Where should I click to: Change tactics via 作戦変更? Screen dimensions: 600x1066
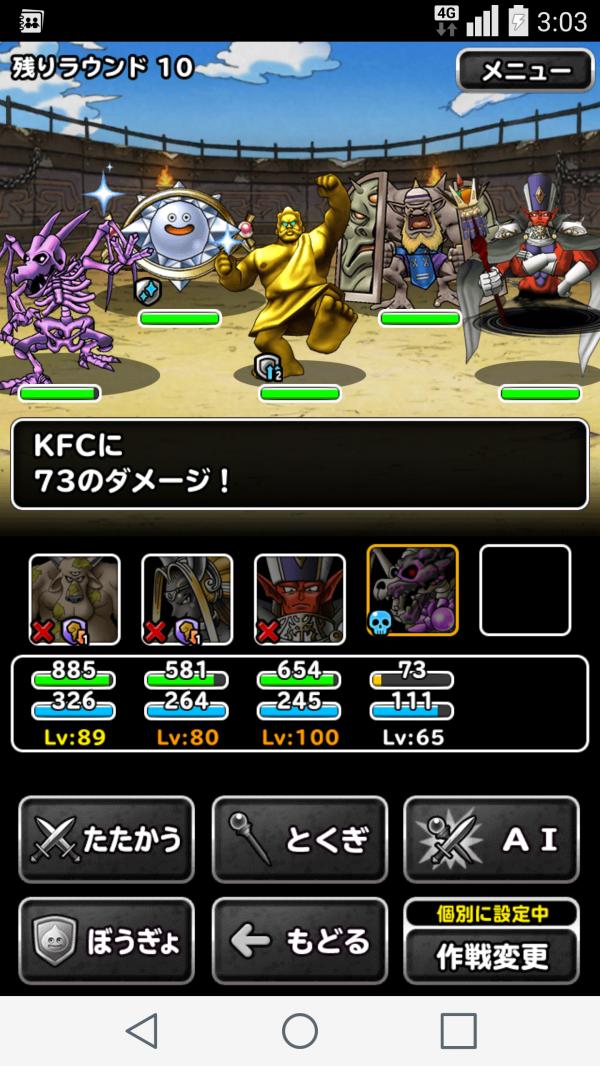coord(491,955)
